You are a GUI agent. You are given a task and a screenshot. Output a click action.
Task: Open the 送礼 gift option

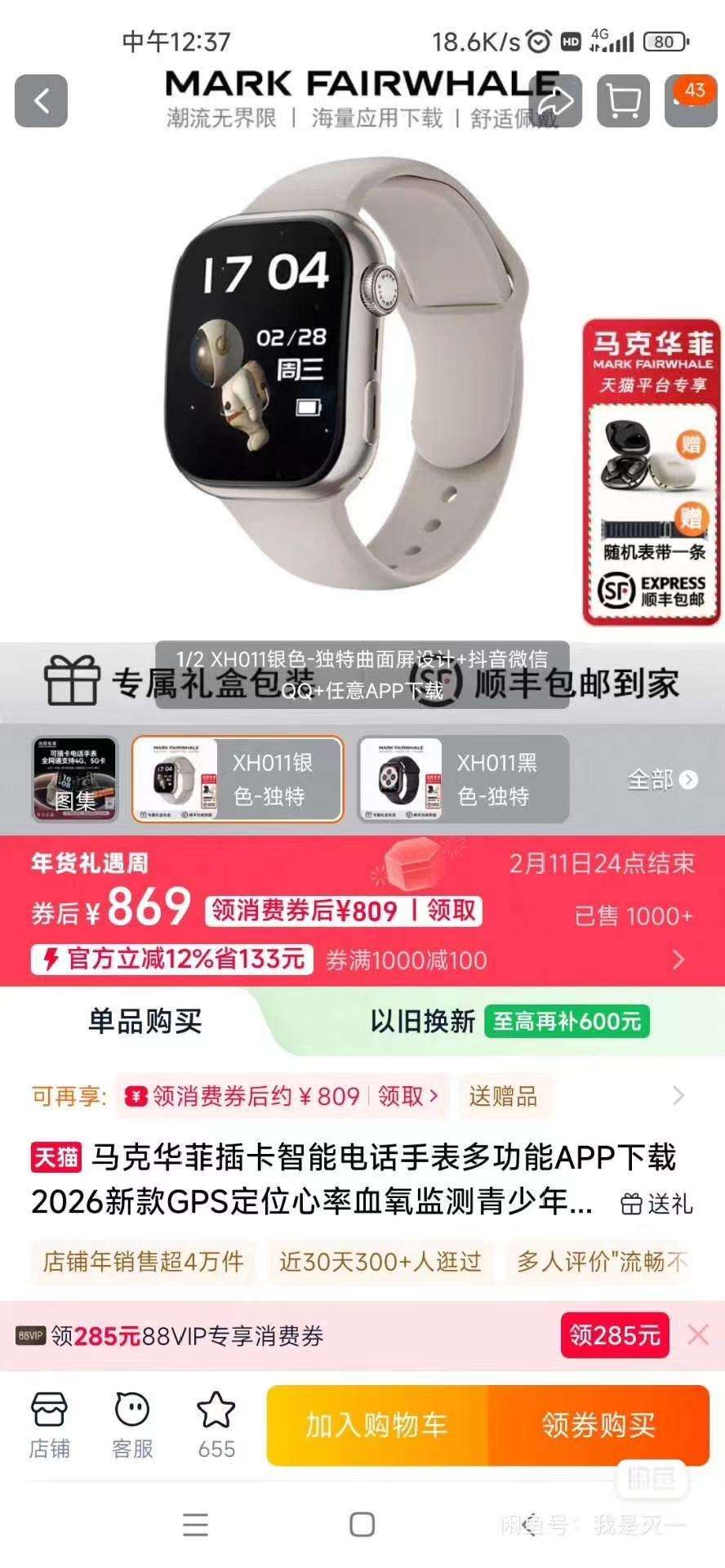click(657, 1204)
